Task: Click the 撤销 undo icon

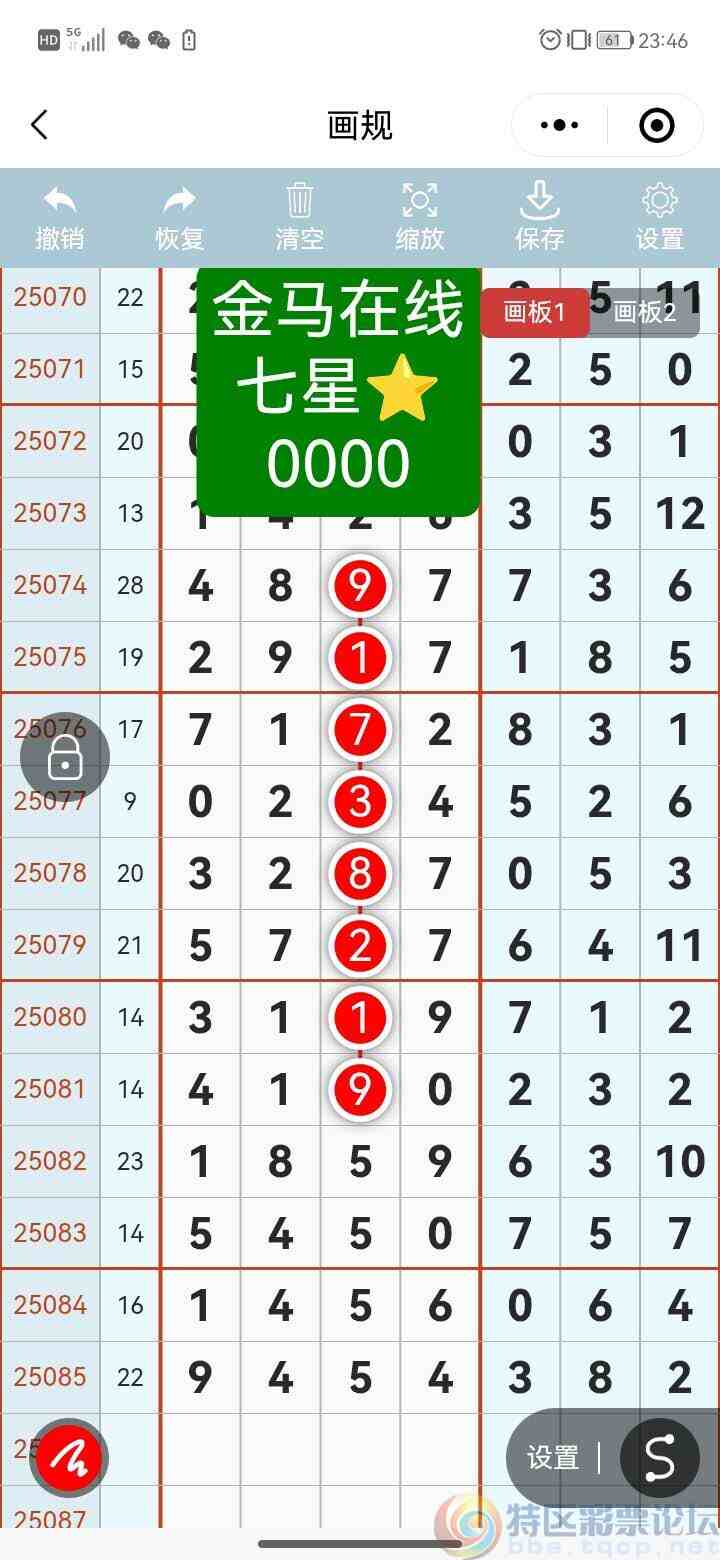Action: coord(60,200)
